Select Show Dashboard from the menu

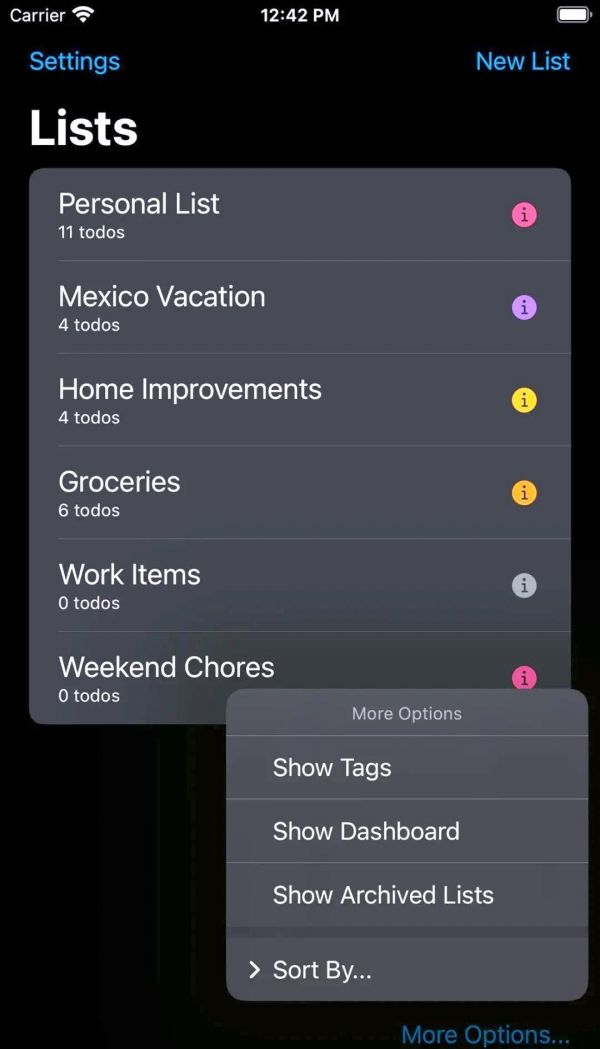point(407,831)
